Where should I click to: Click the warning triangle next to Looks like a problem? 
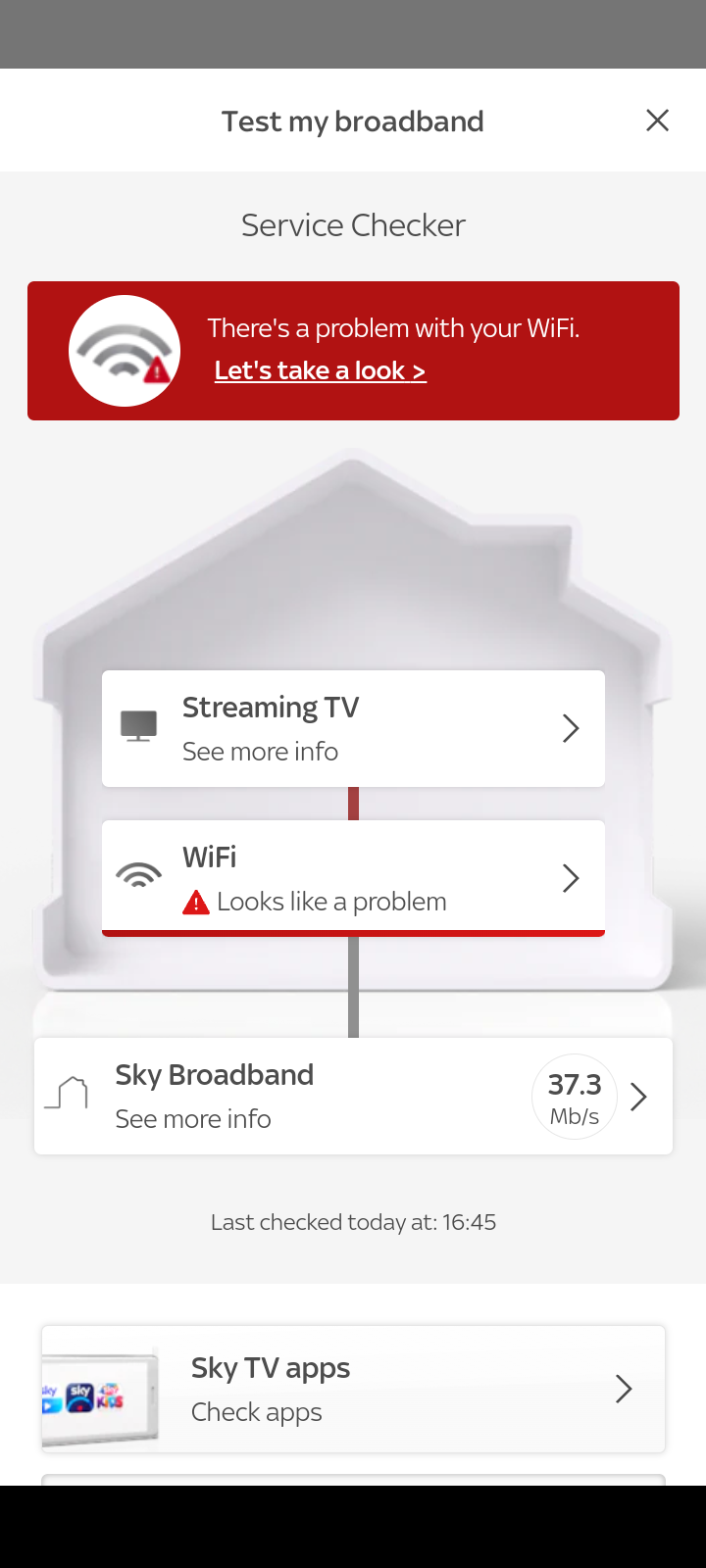(197, 902)
